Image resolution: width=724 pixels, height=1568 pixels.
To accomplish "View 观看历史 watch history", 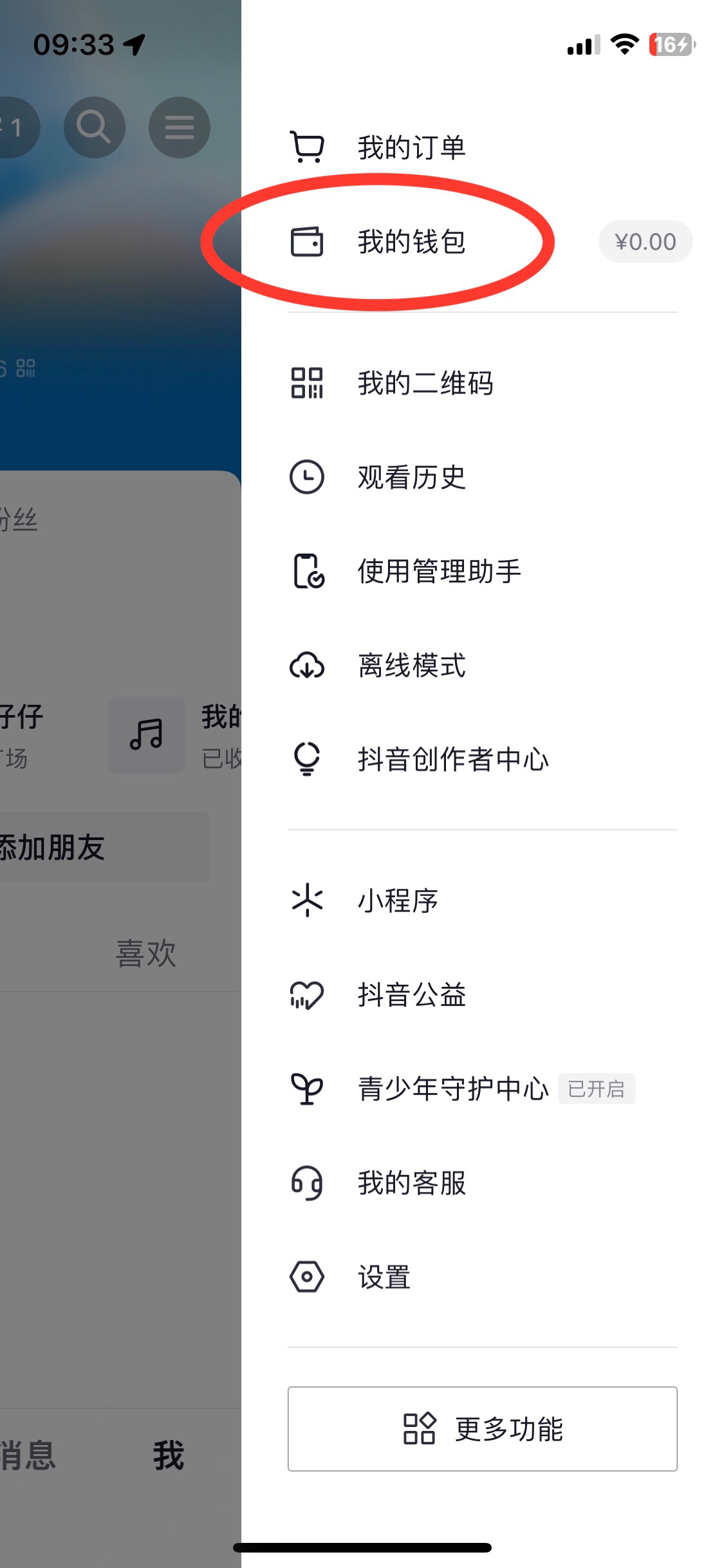I will pyautogui.click(x=411, y=477).
